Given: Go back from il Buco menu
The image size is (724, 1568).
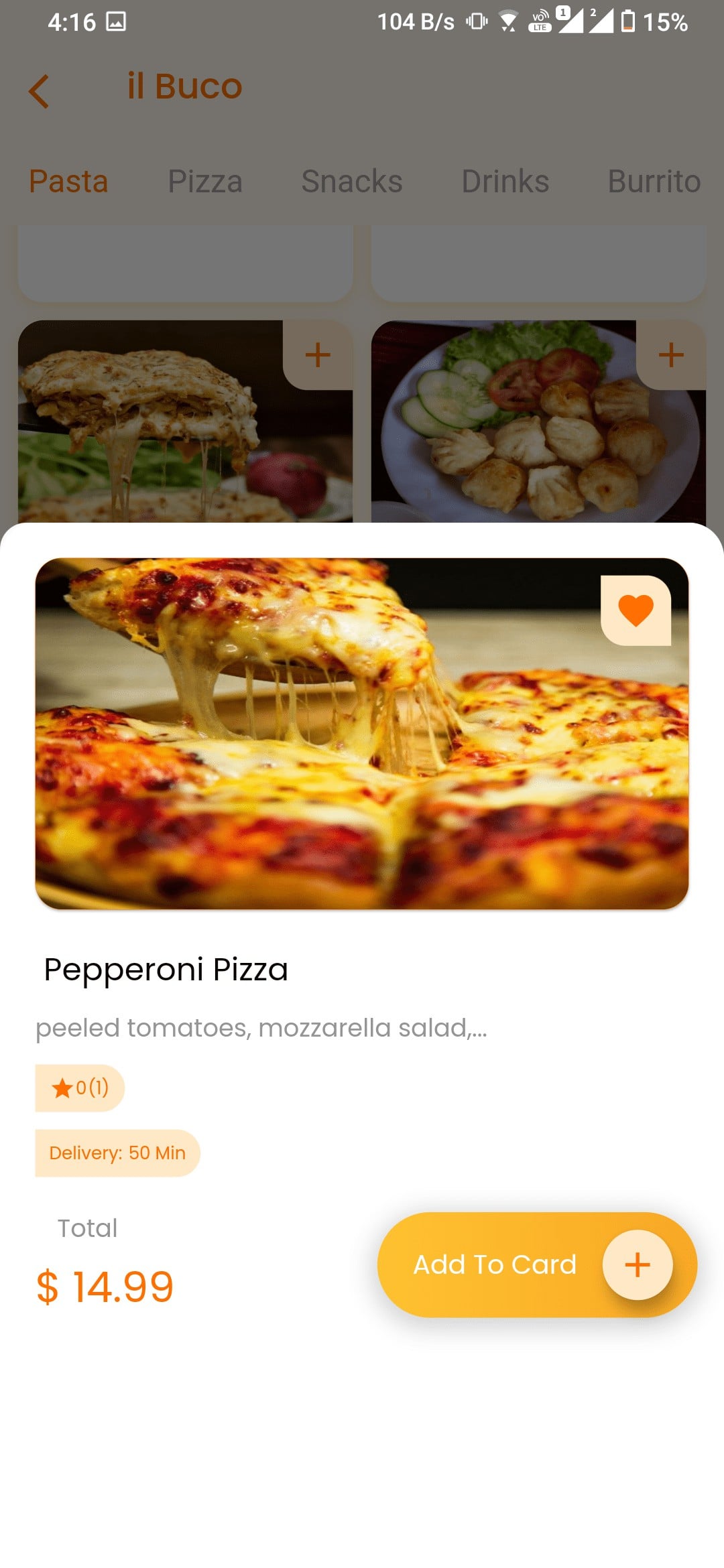Looking at the screenshot, I should [39, 91].
